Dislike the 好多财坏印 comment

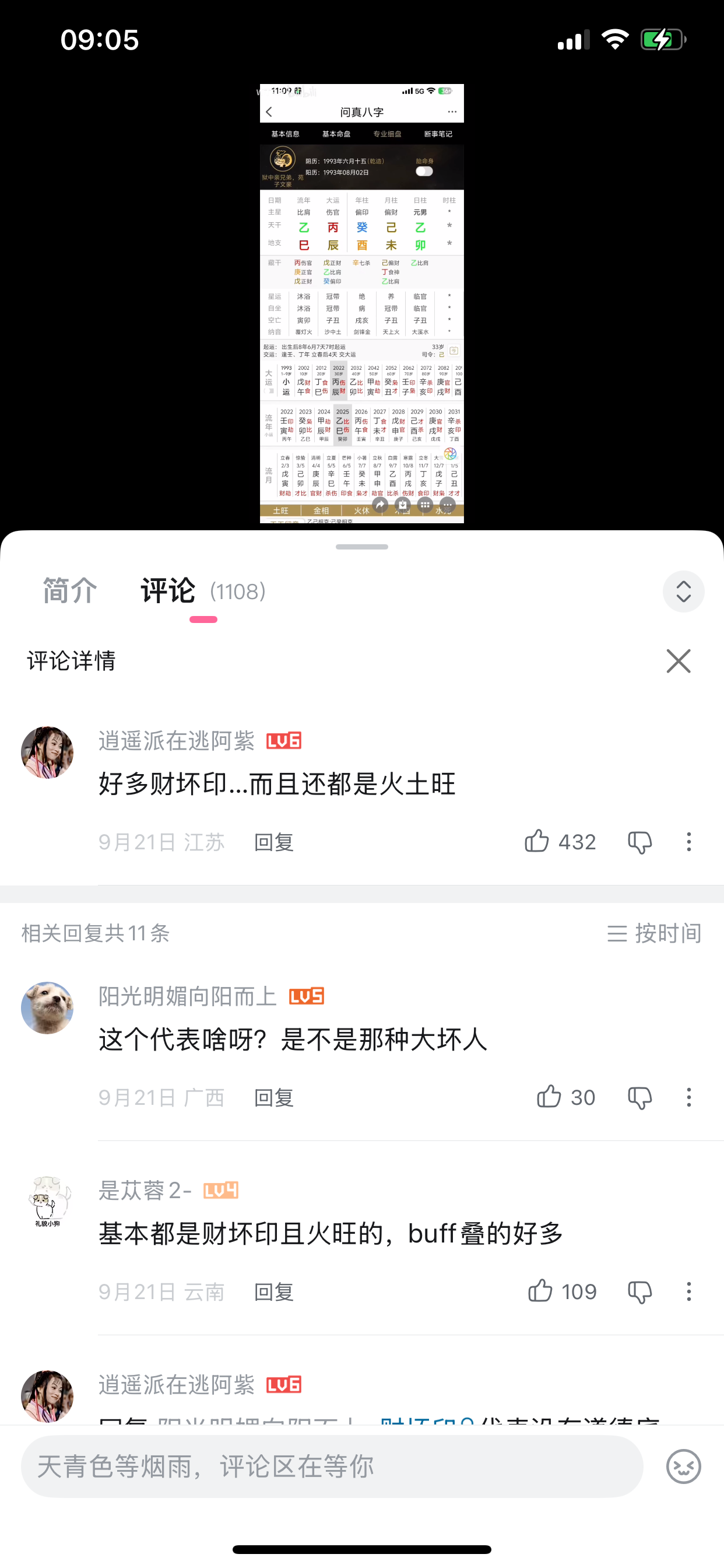[639, 842]
